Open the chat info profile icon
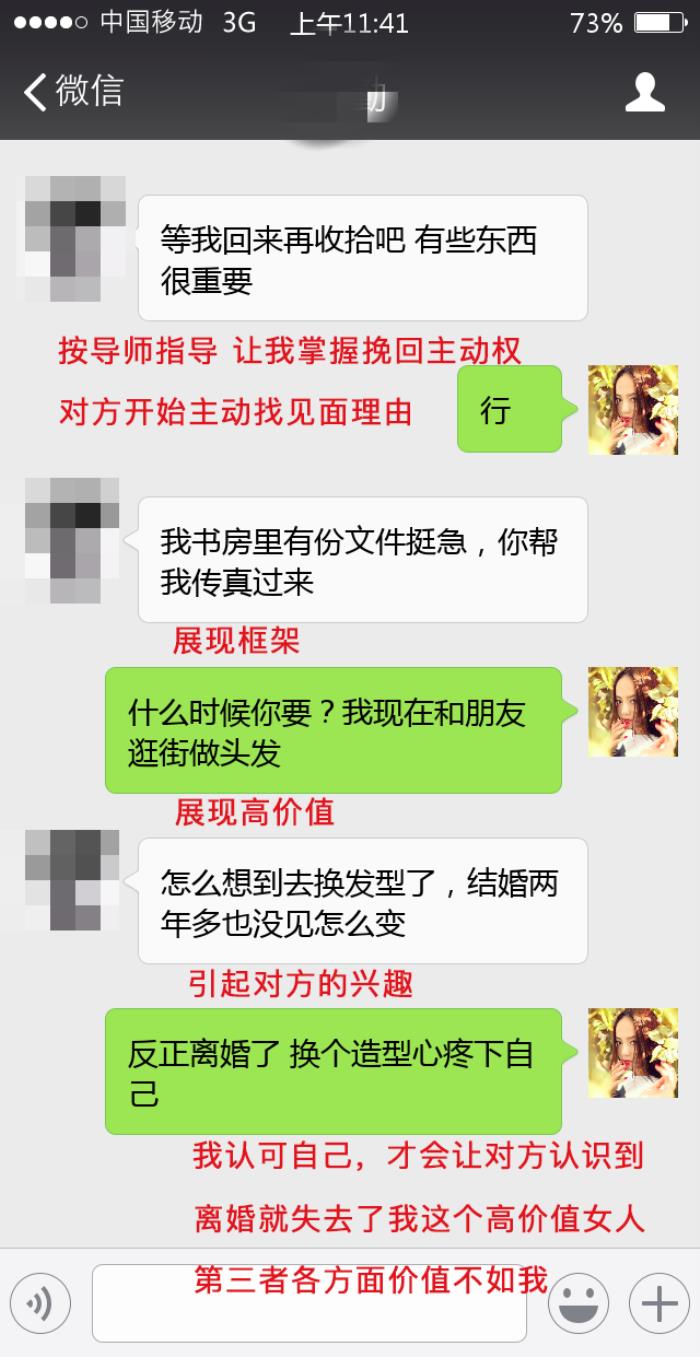Screen dimensions: 700x1357 point(645,92)
